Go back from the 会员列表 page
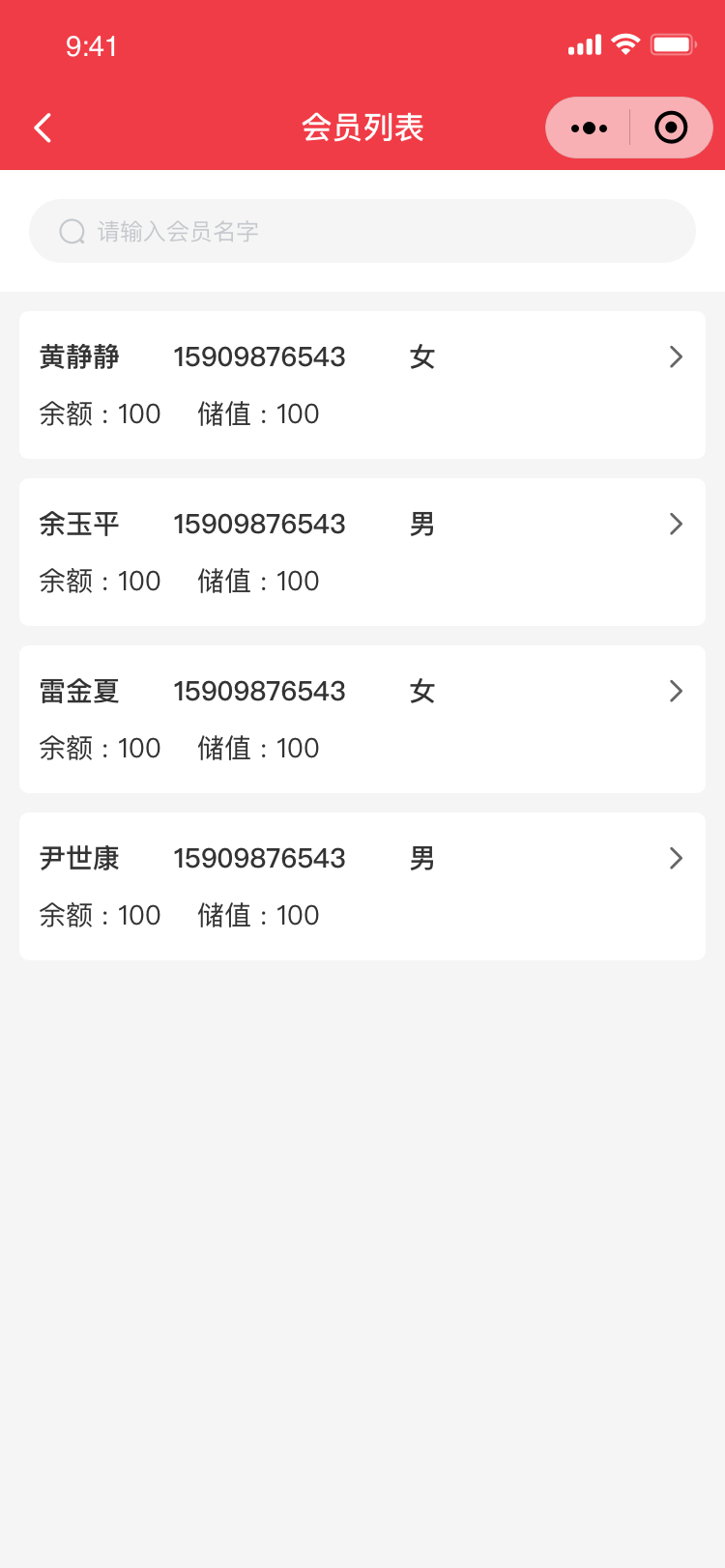This screenshot has height=1568, width=725. [x=43, y=128]
